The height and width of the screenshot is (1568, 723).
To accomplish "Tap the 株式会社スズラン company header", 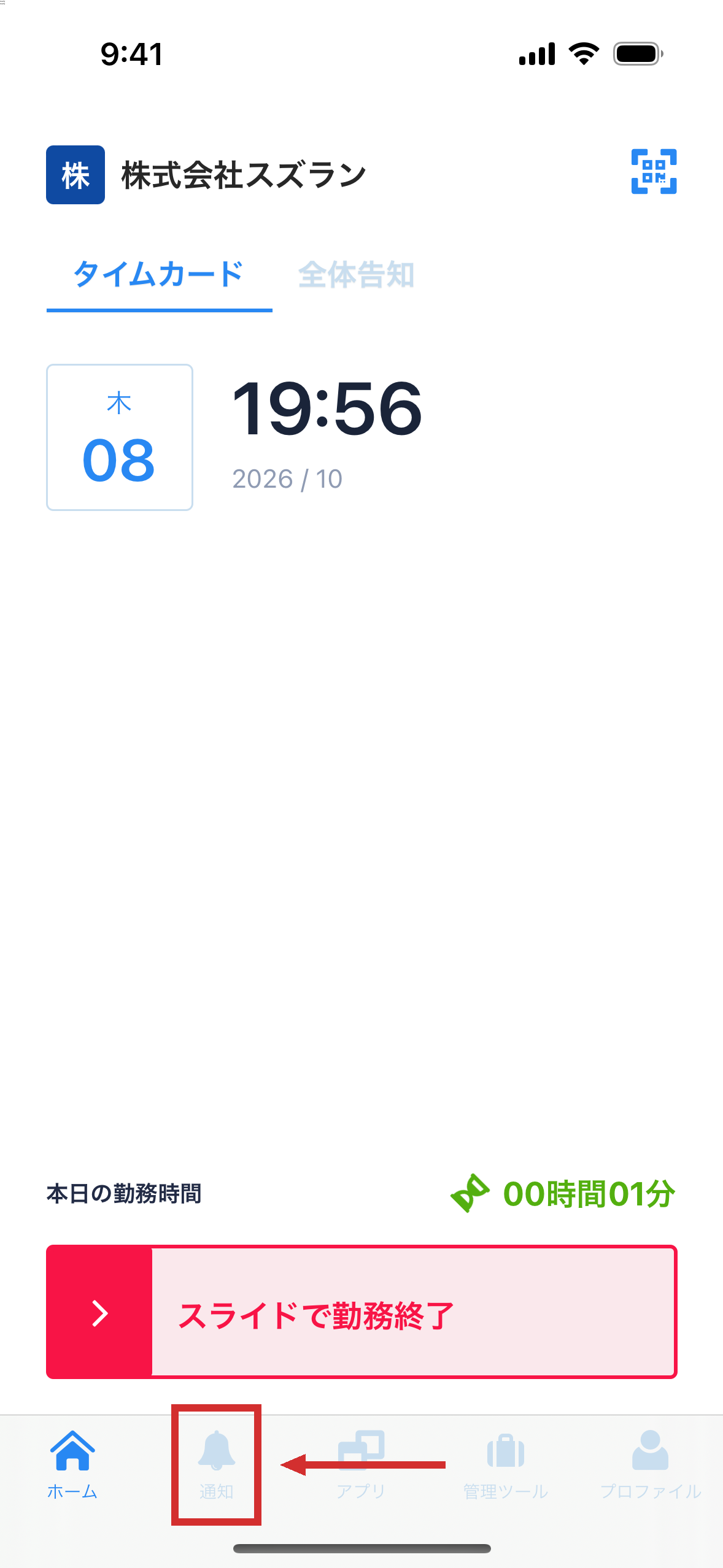I will coord(206,175).
